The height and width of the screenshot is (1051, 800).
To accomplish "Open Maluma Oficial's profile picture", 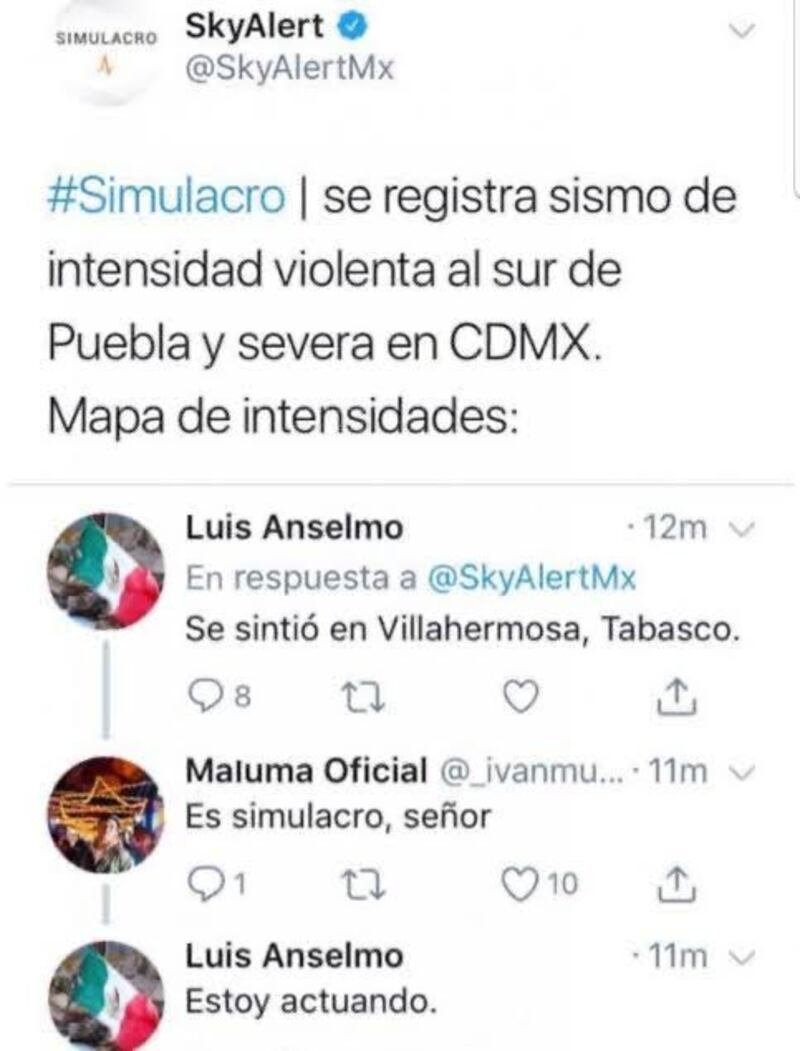I will tap(106, 812).
